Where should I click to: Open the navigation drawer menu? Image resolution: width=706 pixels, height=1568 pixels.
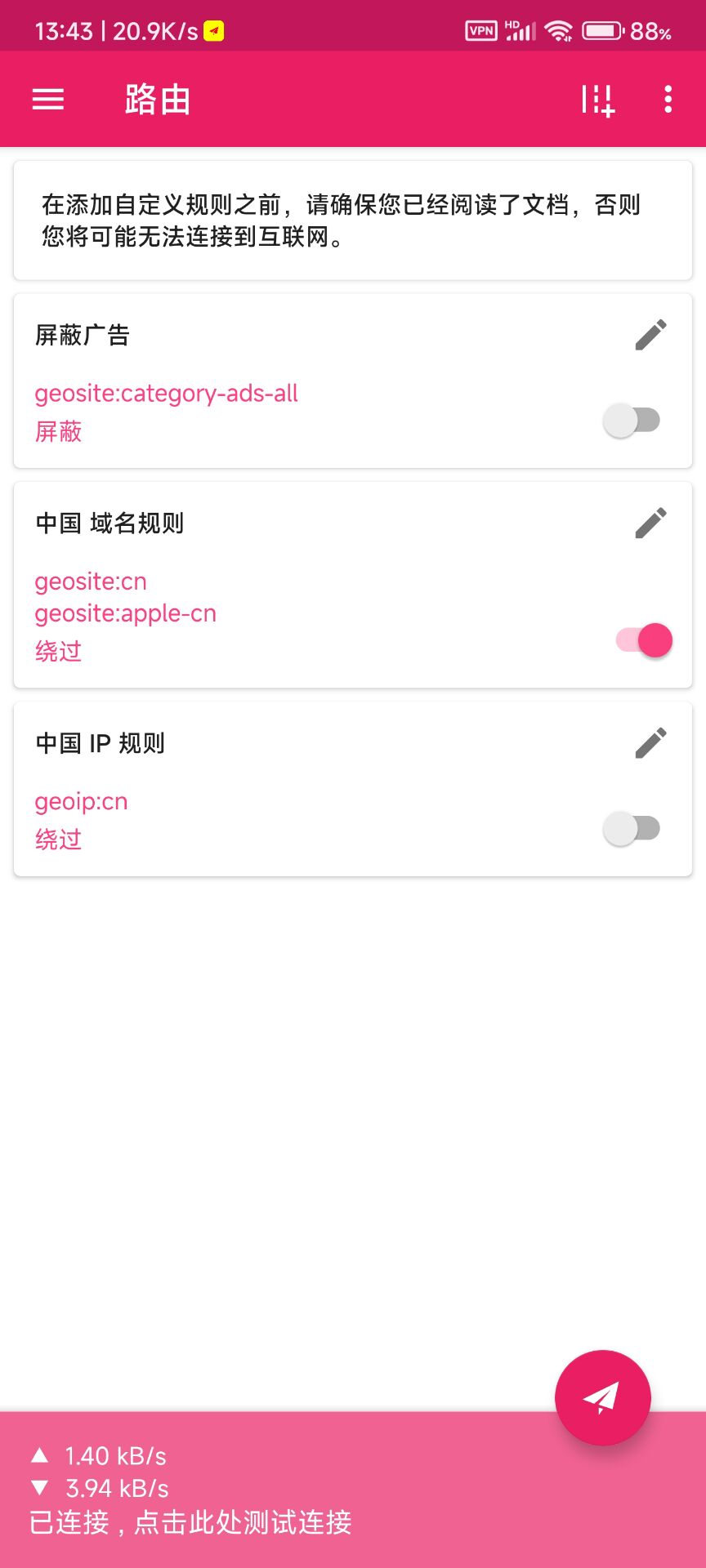tap(47, 99)
